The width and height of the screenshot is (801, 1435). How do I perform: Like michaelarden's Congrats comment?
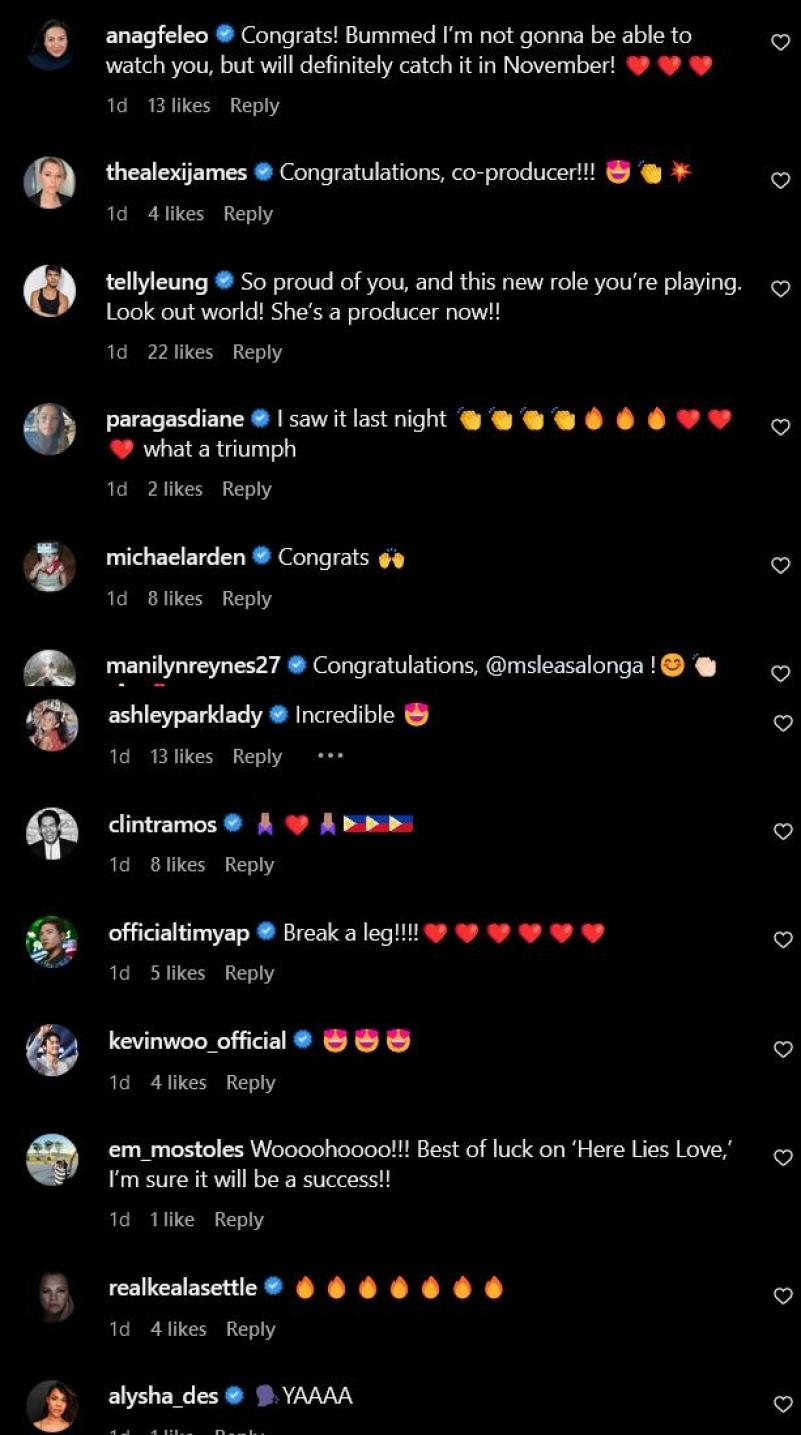click(x=781, y=566)
